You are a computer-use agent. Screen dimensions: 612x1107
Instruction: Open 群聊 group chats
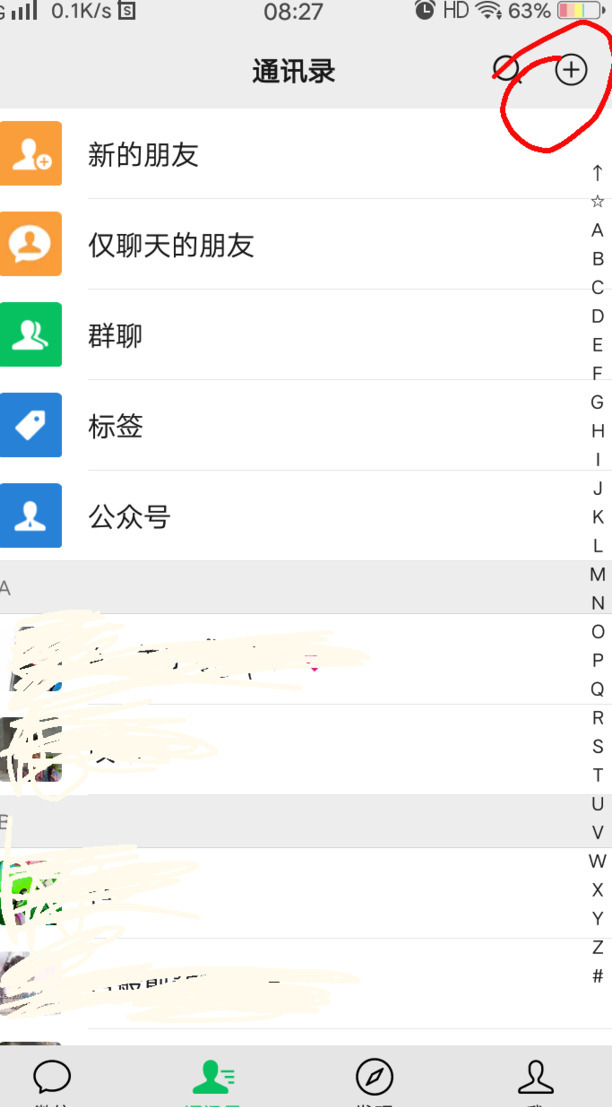tap(306, 335)
